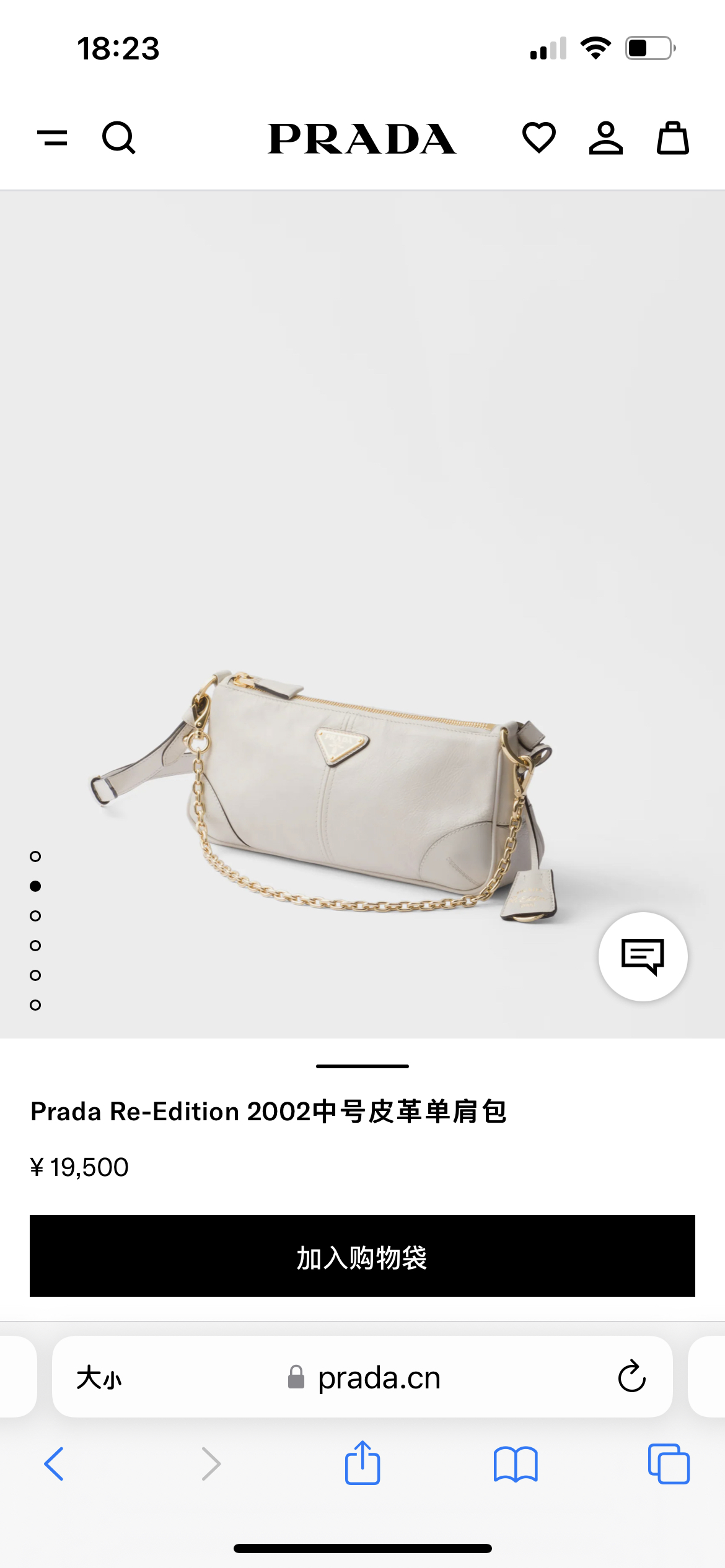The height and width of the screenshot is (1568, 725).
Task: Show open browser tabs
Action: (669, 1464)
